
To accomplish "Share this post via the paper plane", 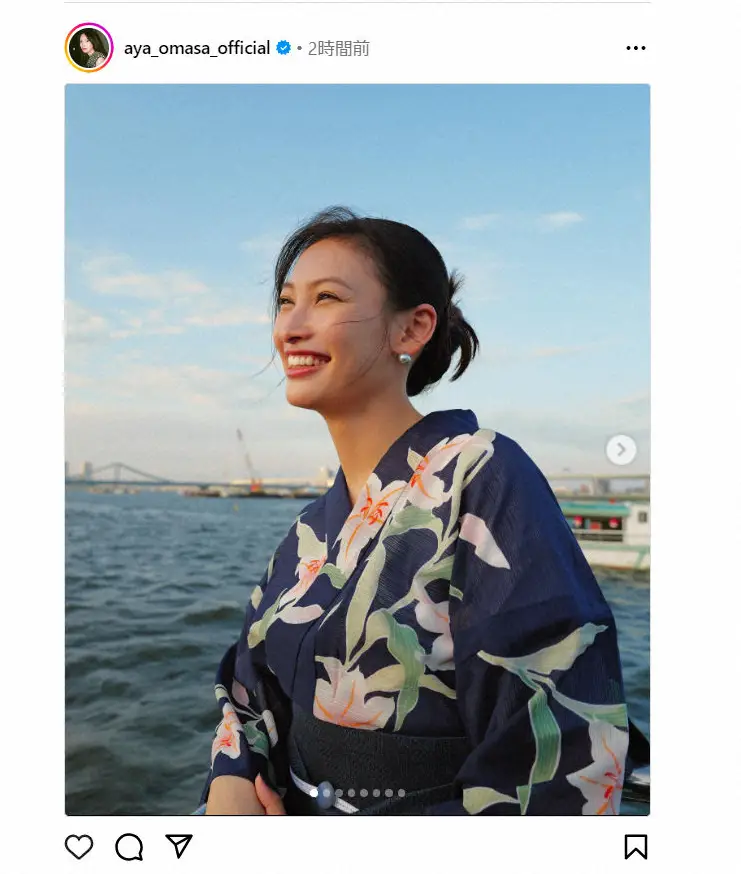I will (179, 847).
